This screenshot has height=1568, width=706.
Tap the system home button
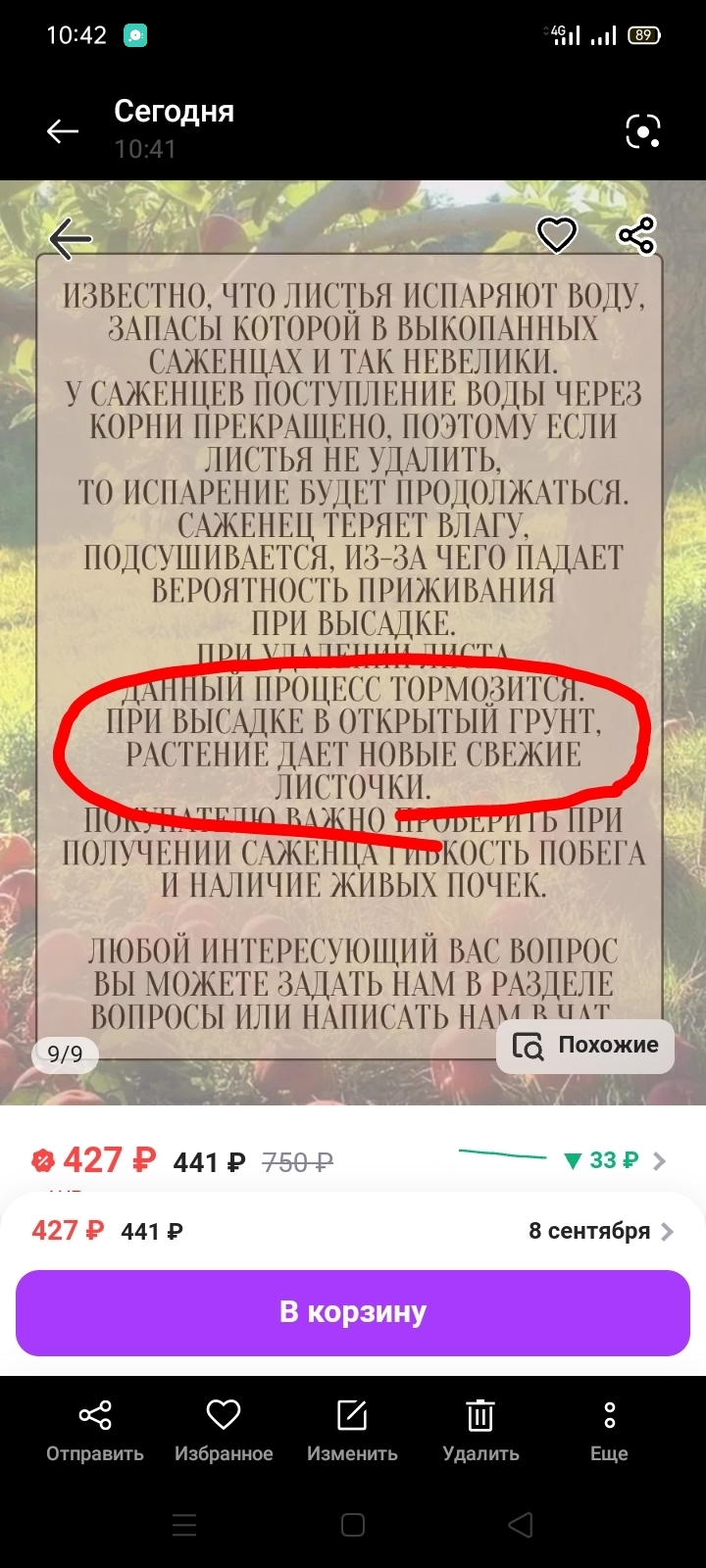tap(353, 1525)
